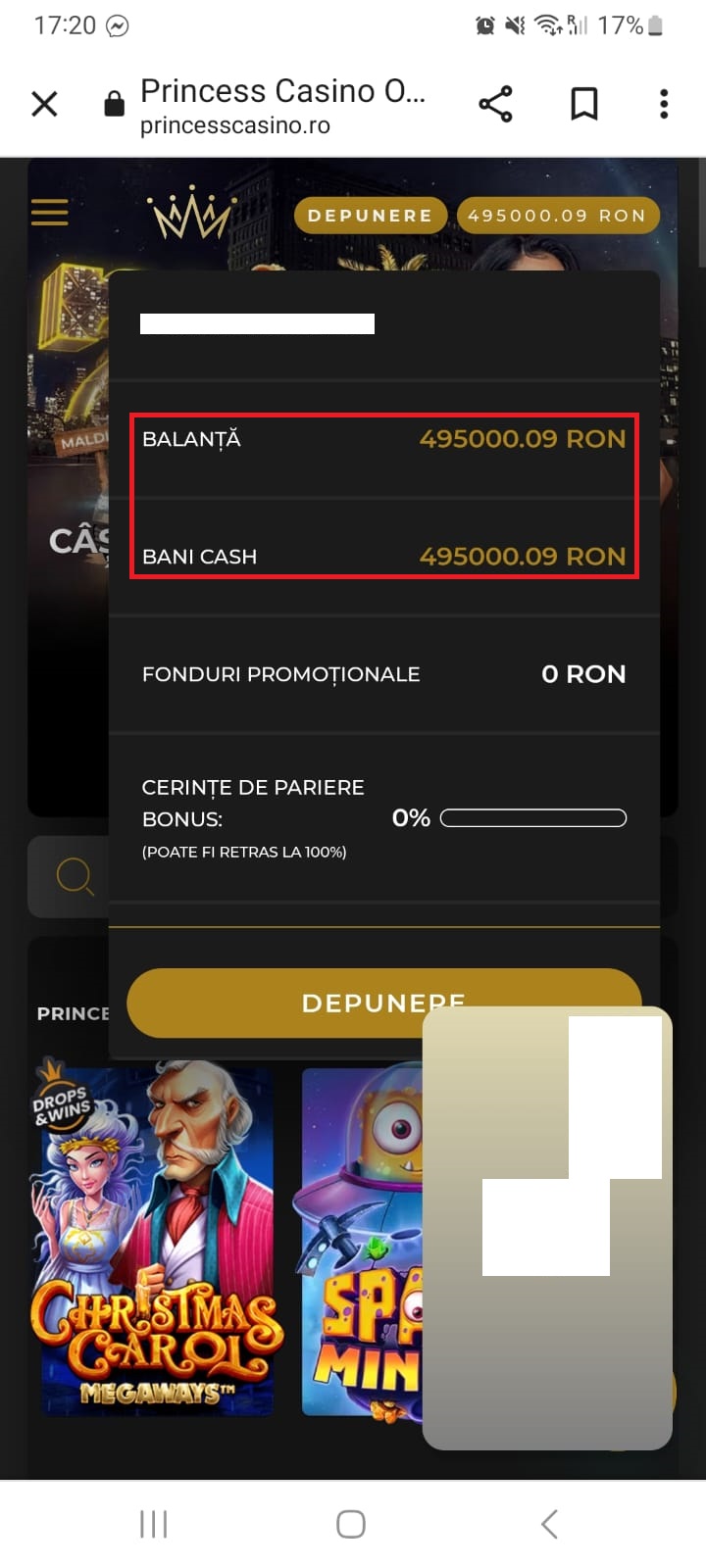Screen dimensions: 706x1568
Task: Tap the large gold DEPUNERE button
Action: 383,1003
